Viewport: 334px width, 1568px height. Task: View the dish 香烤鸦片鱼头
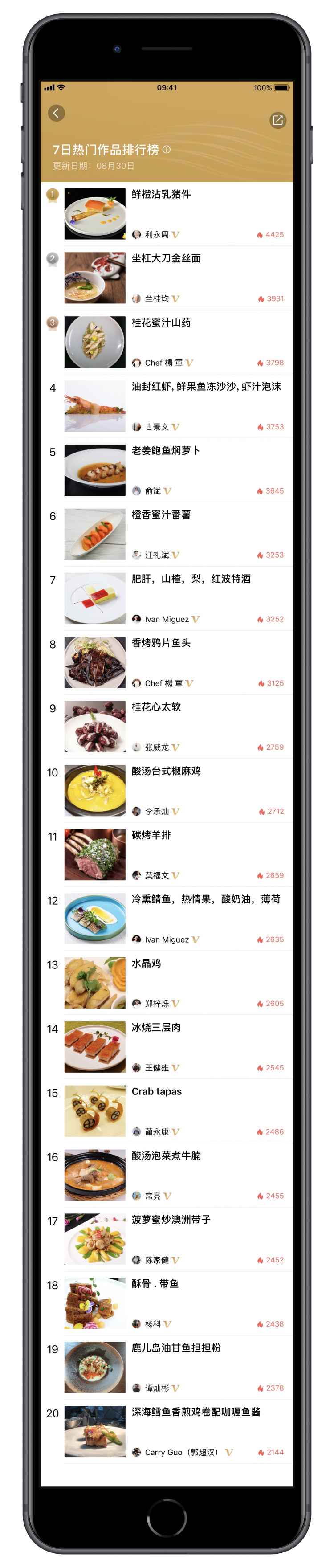[x=161, y=643]
